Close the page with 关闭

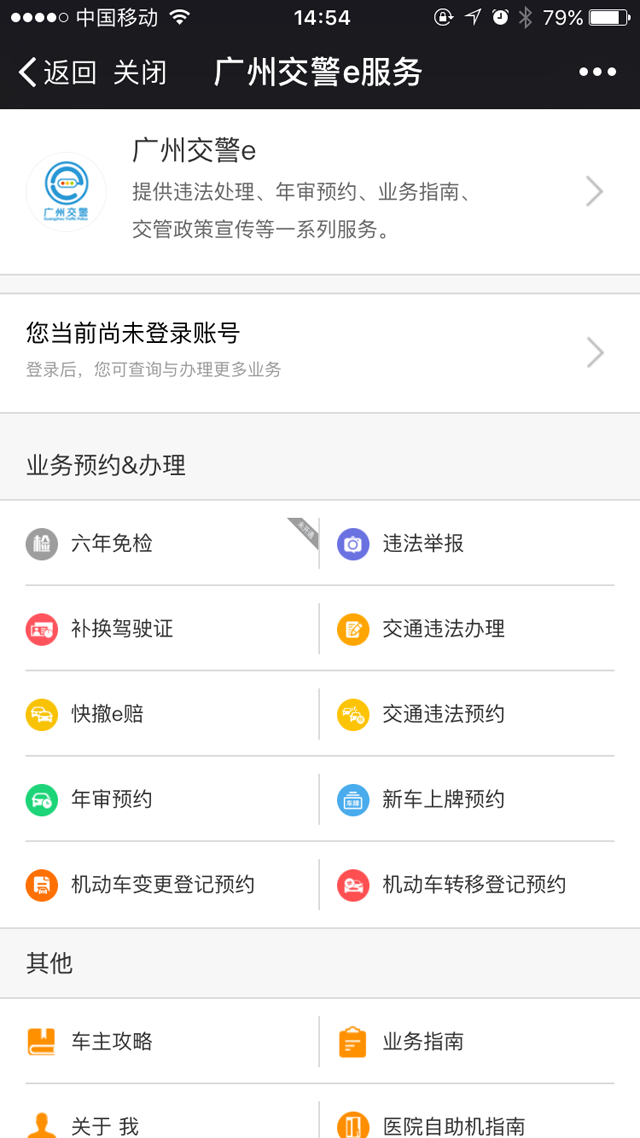[x=140, y=72]
